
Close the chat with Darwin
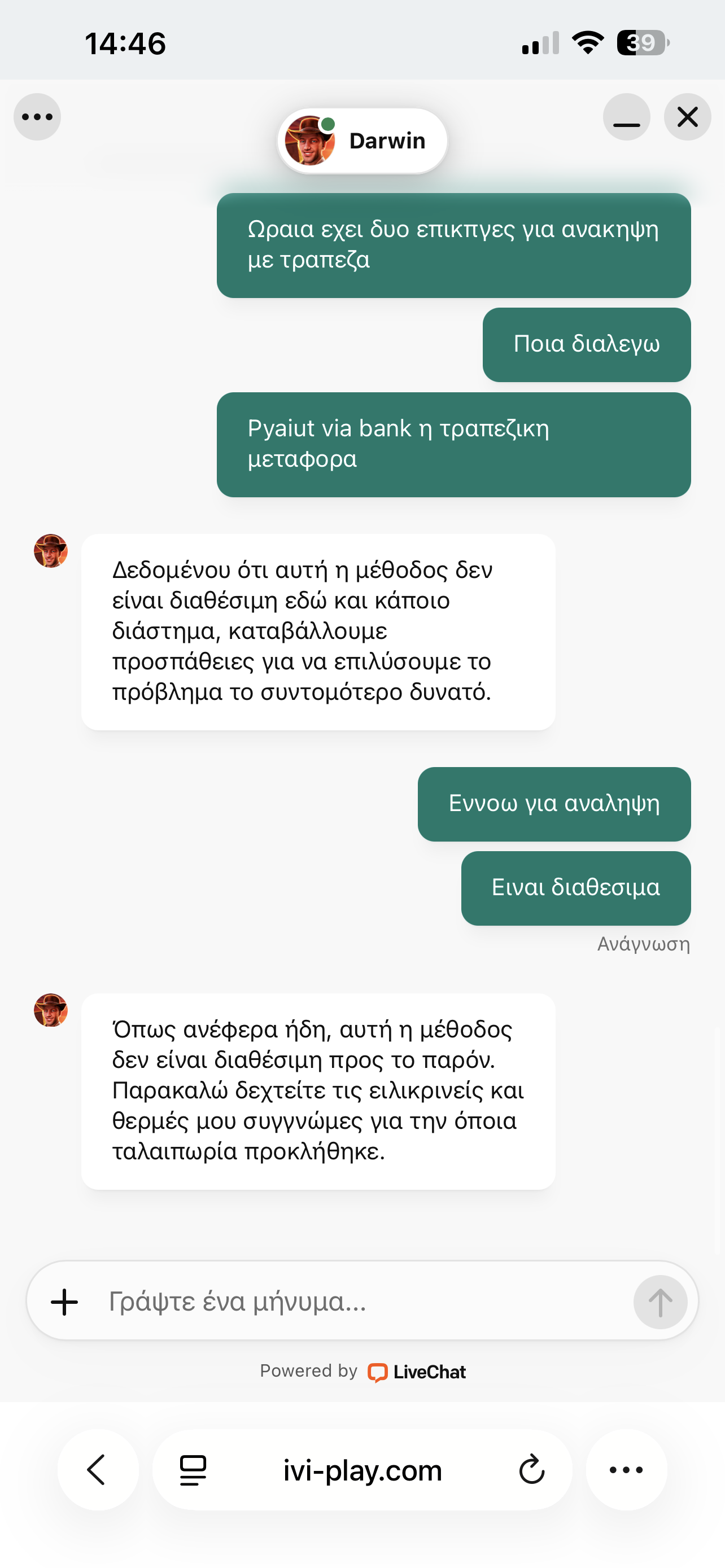click(x=687, y=117)
